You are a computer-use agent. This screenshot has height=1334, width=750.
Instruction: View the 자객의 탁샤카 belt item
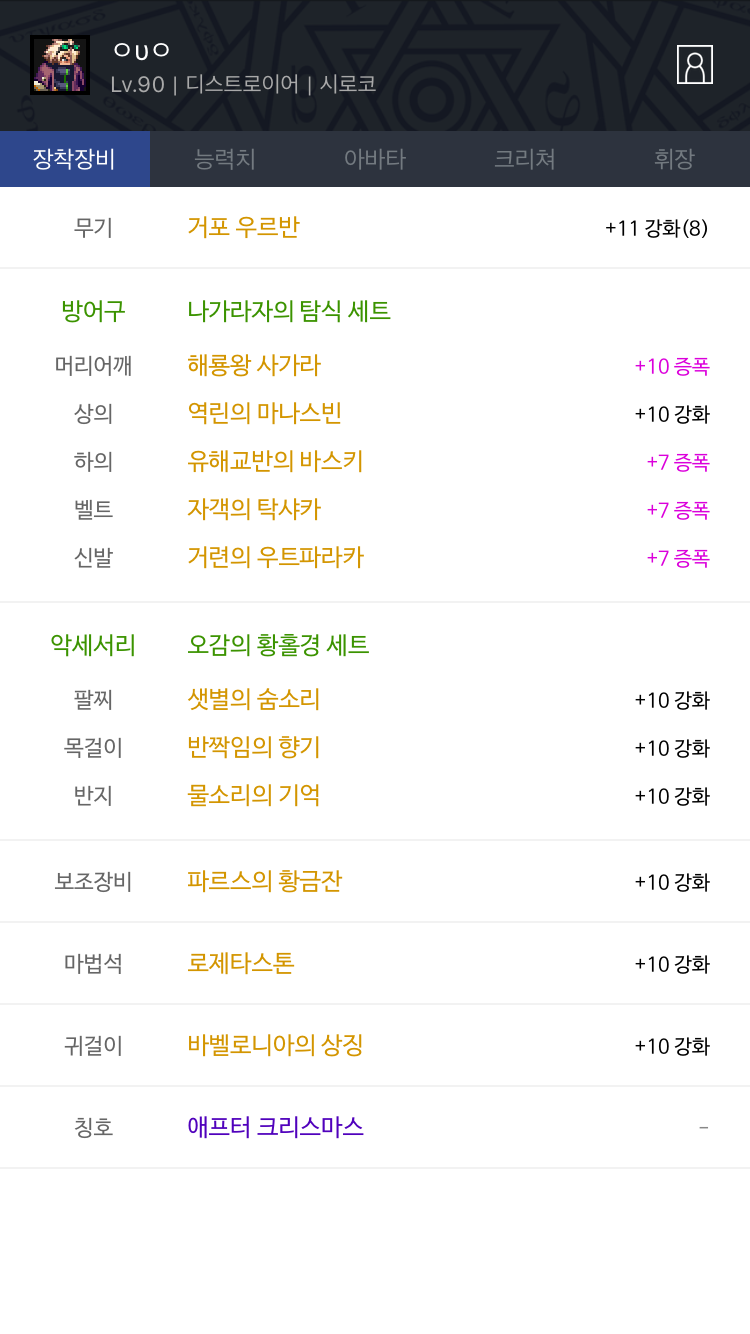click(254, 509)
